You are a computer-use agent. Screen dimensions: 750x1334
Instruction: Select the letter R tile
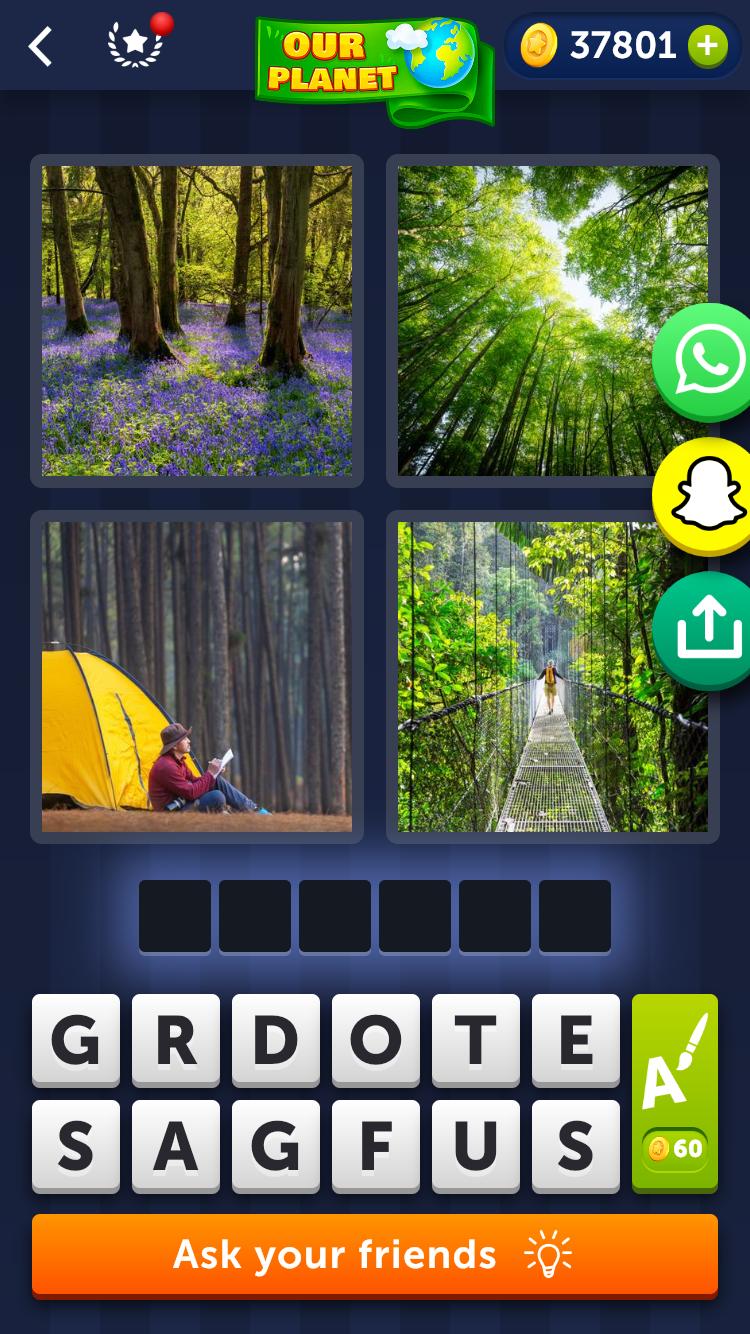176,1040
